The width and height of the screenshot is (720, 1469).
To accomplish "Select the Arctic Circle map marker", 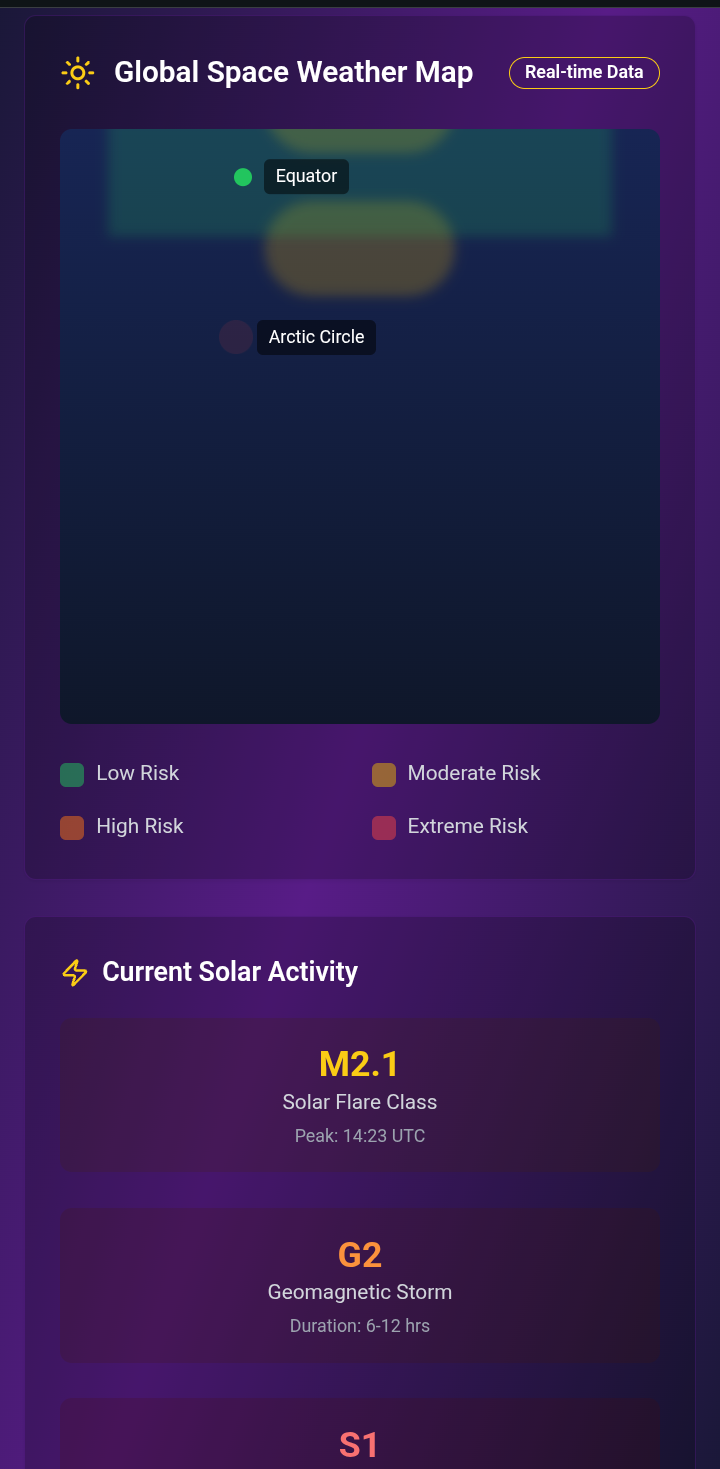I will [236, 337].
